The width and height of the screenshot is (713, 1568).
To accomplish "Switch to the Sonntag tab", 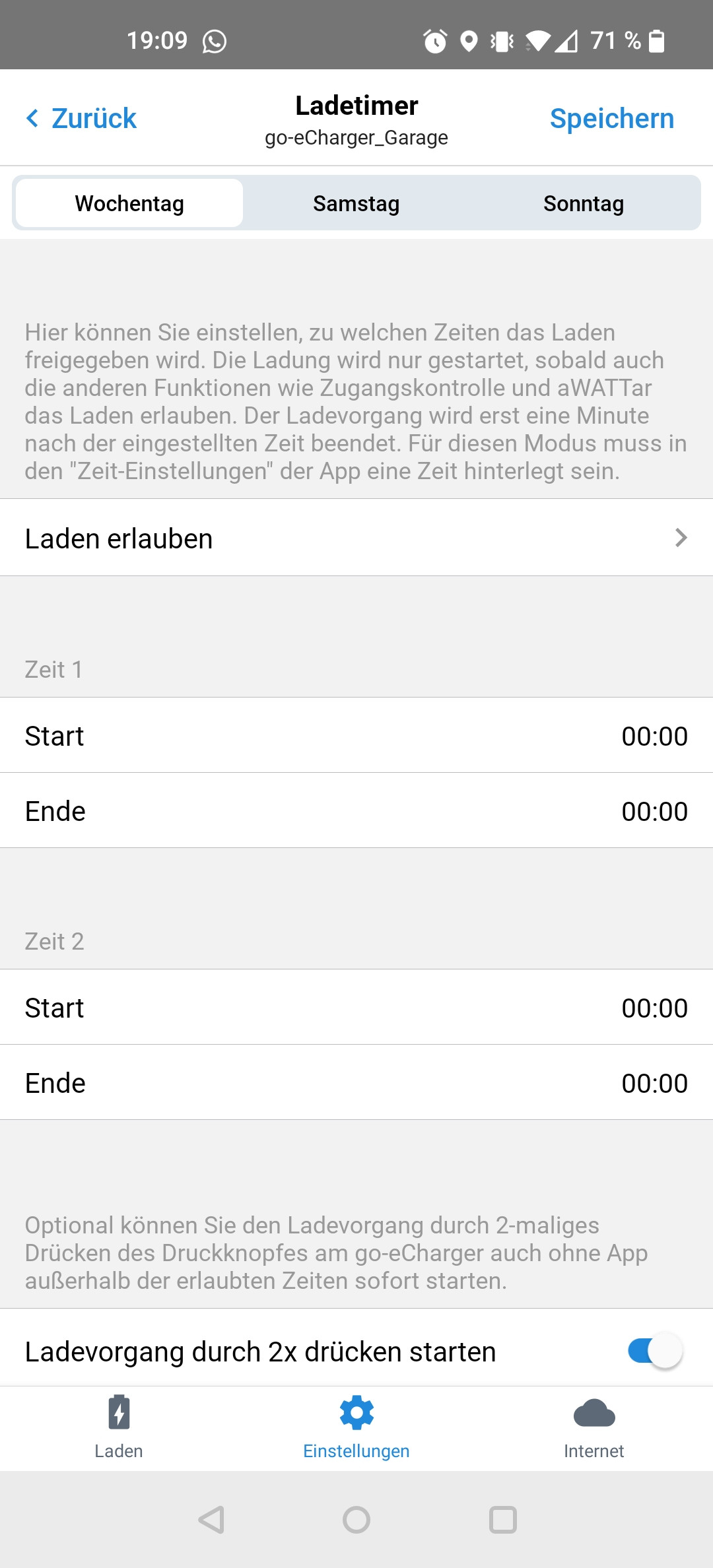I will [x=583, y=203].
